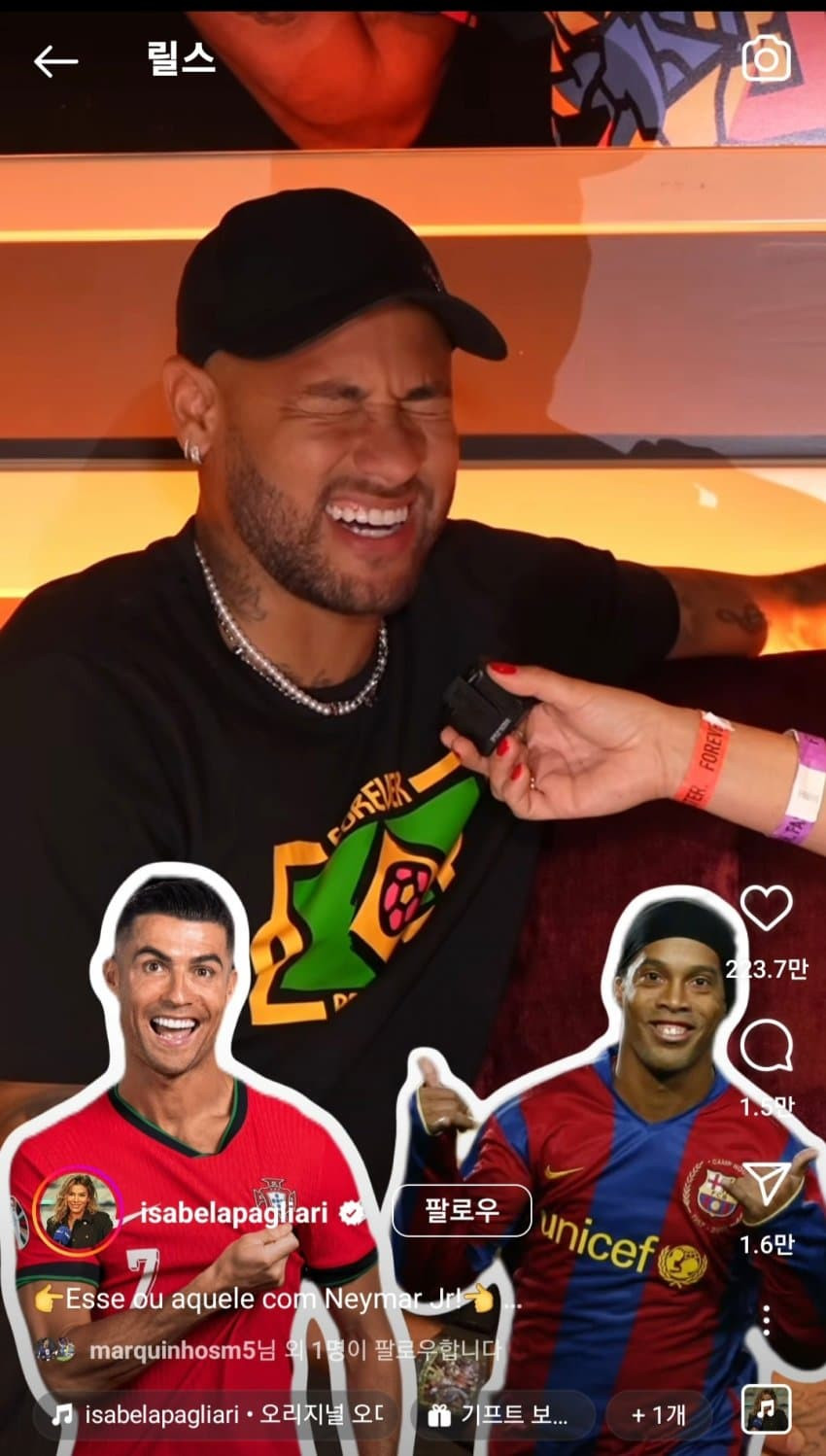The height and width of the screenshot is (1456, 826).
Task: Open the '+ 1개' extra tag chip
Action: (658, 1414)
